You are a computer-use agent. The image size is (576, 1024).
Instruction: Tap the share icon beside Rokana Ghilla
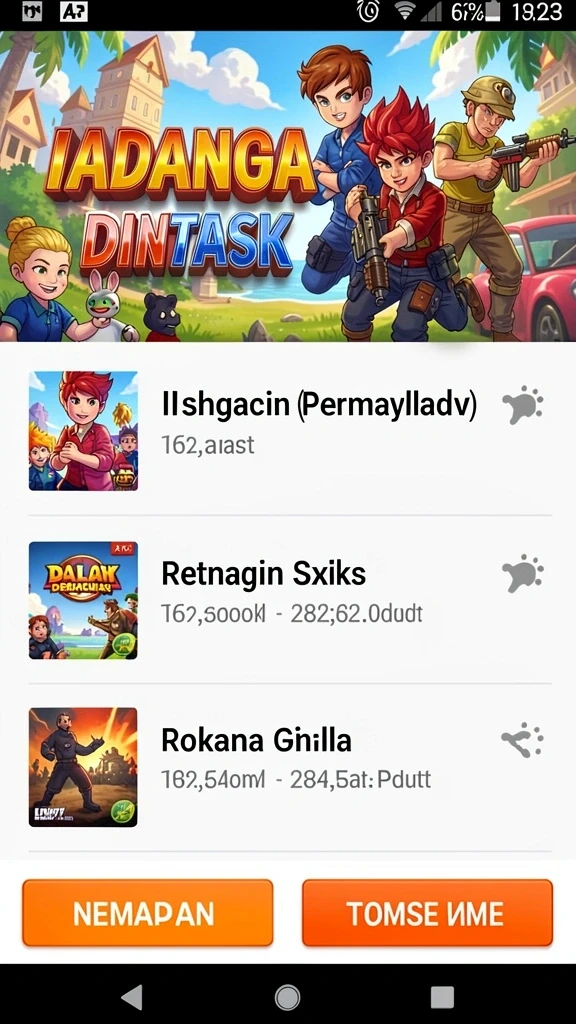[x=522, y=741]
